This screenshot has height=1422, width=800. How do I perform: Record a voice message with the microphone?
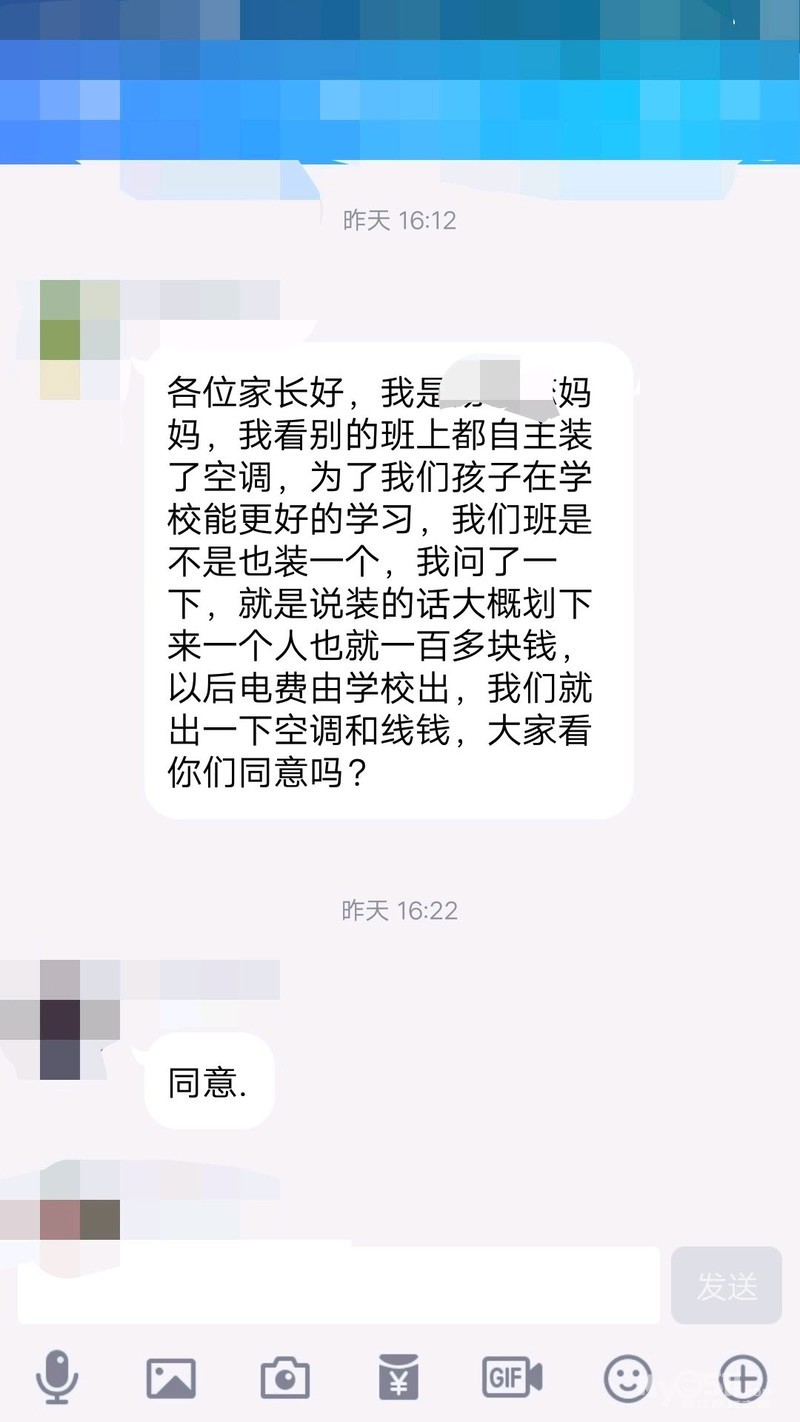point(56,1377)
